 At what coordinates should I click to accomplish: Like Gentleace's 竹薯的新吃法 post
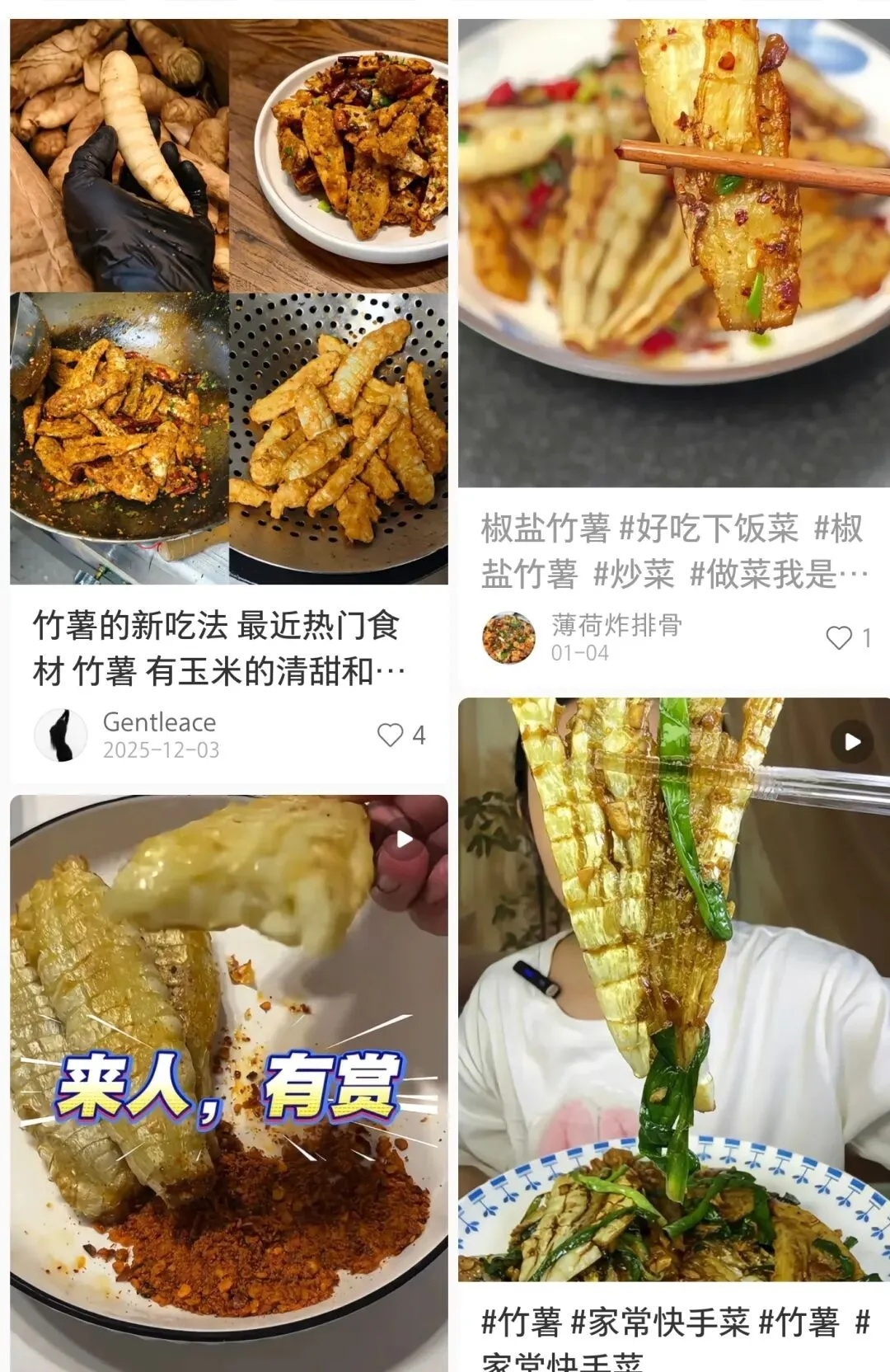coord(391,735)
